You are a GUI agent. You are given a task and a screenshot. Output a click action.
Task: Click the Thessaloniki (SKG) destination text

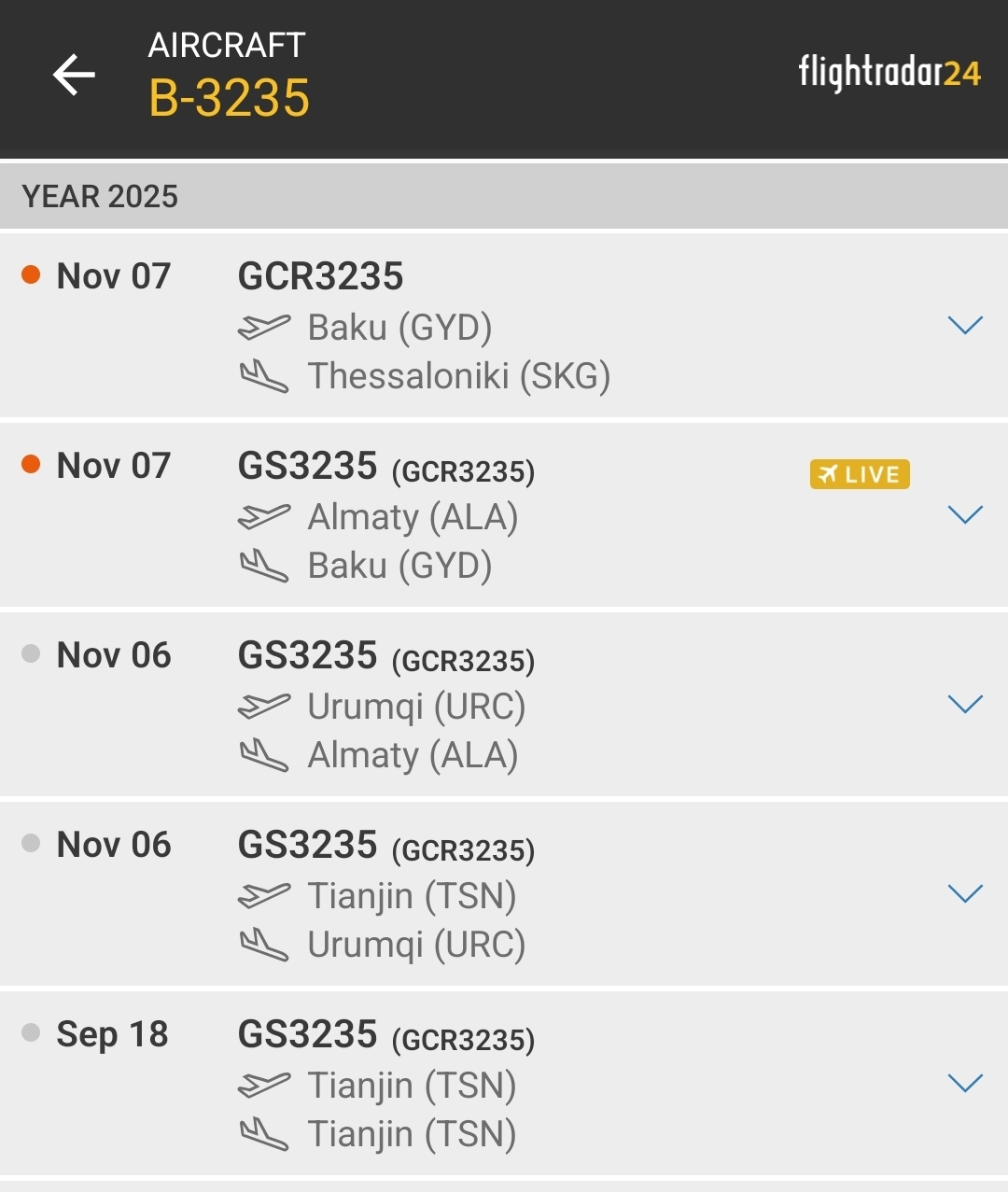tap(457, 377)
